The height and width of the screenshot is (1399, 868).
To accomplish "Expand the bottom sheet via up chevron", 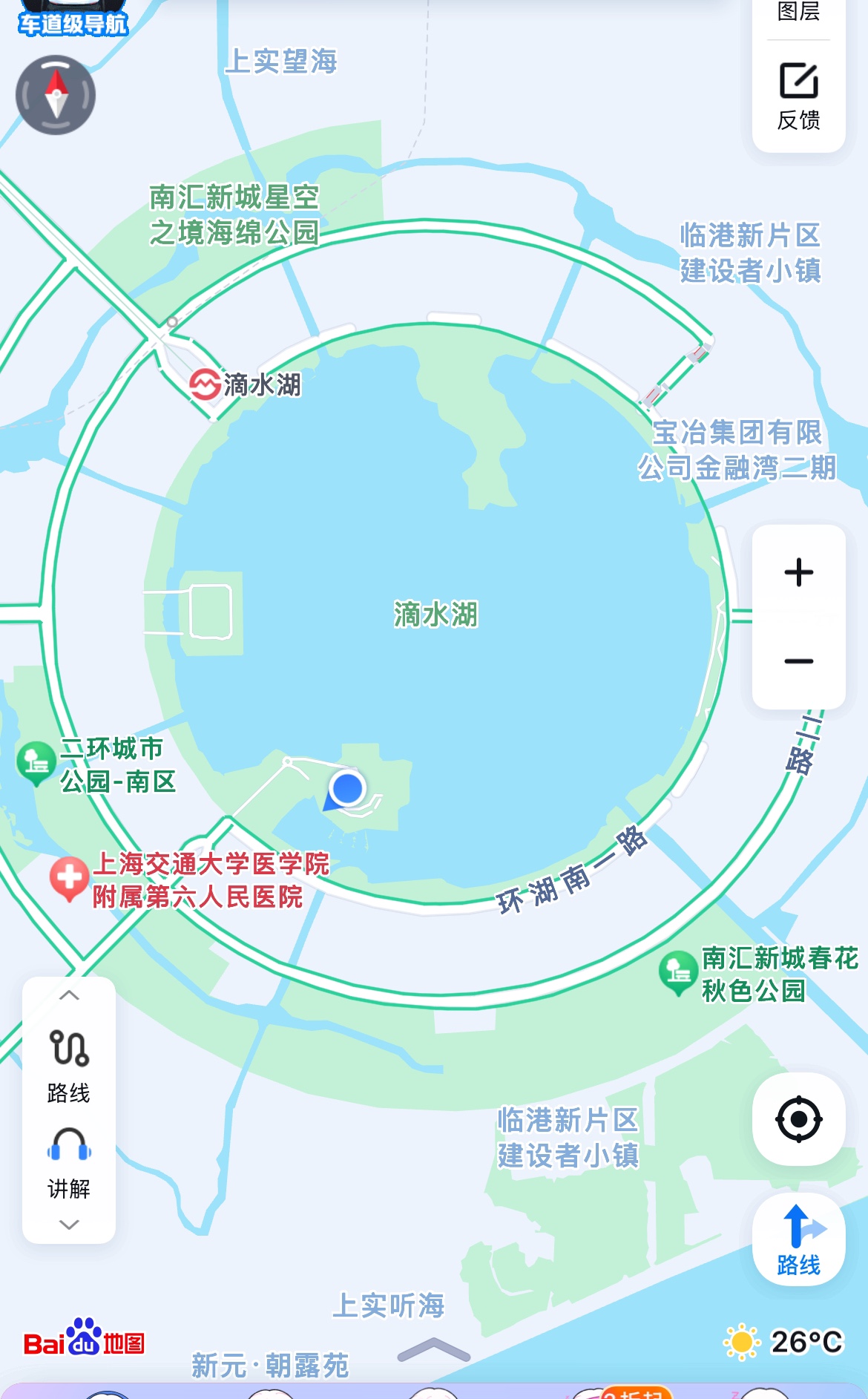I will coord(434,1351).
